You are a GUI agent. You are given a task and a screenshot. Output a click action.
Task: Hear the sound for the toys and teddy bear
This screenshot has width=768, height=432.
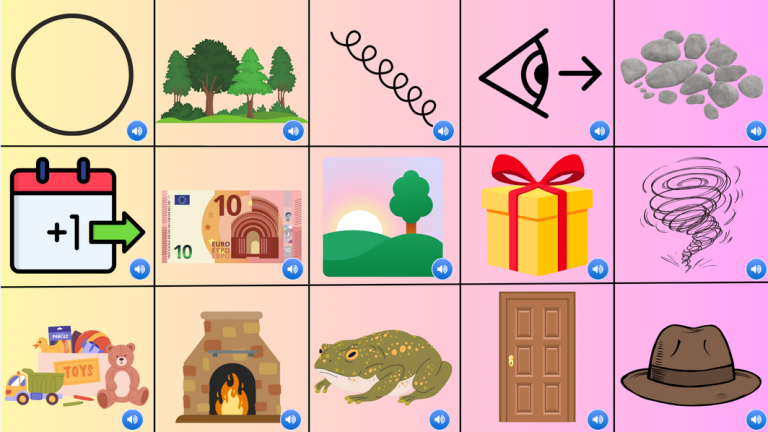click(135, 419)
